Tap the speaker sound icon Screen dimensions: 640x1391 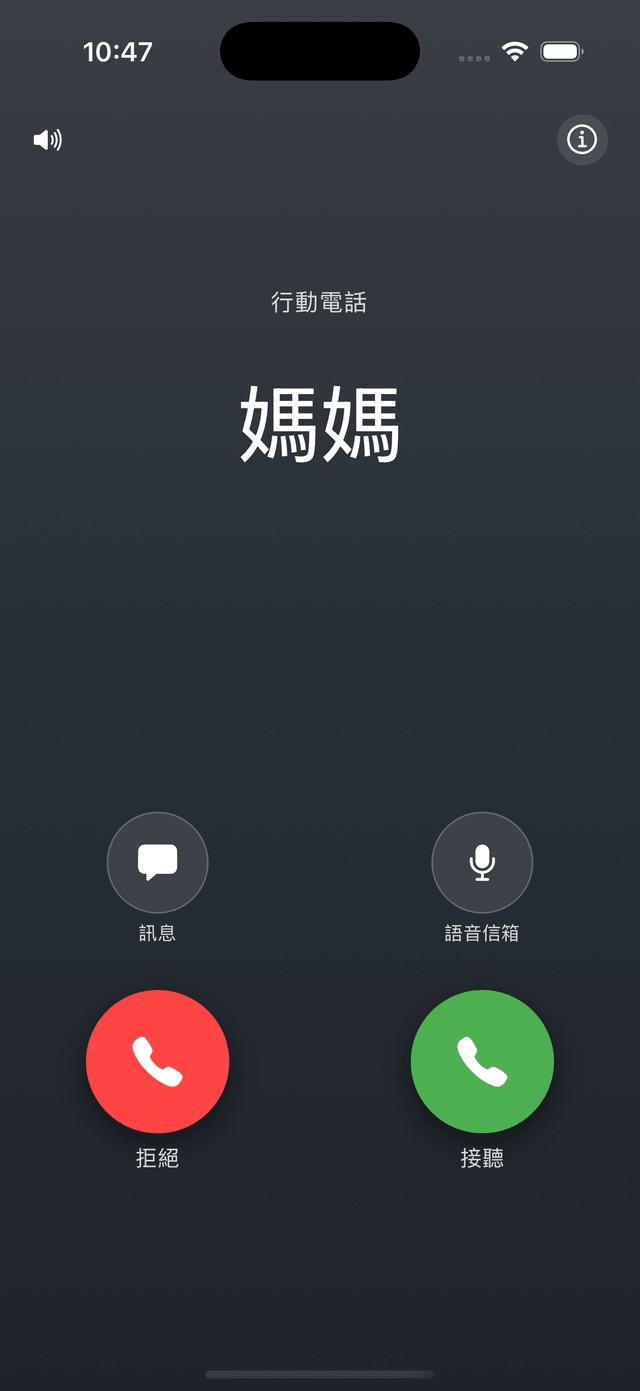click(x=48, y=140)
